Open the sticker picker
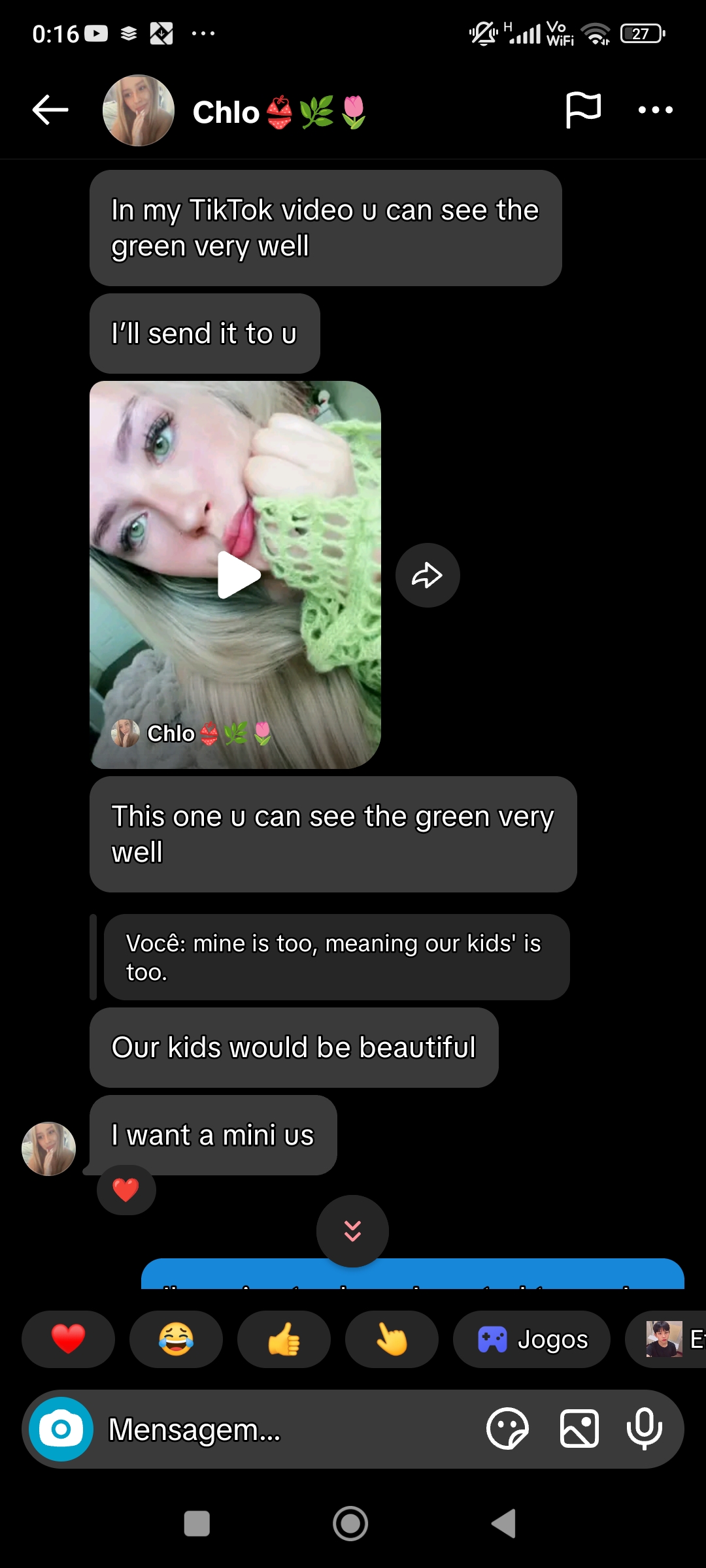This screenshot has width=706, height=1568. click(507, 1429)
